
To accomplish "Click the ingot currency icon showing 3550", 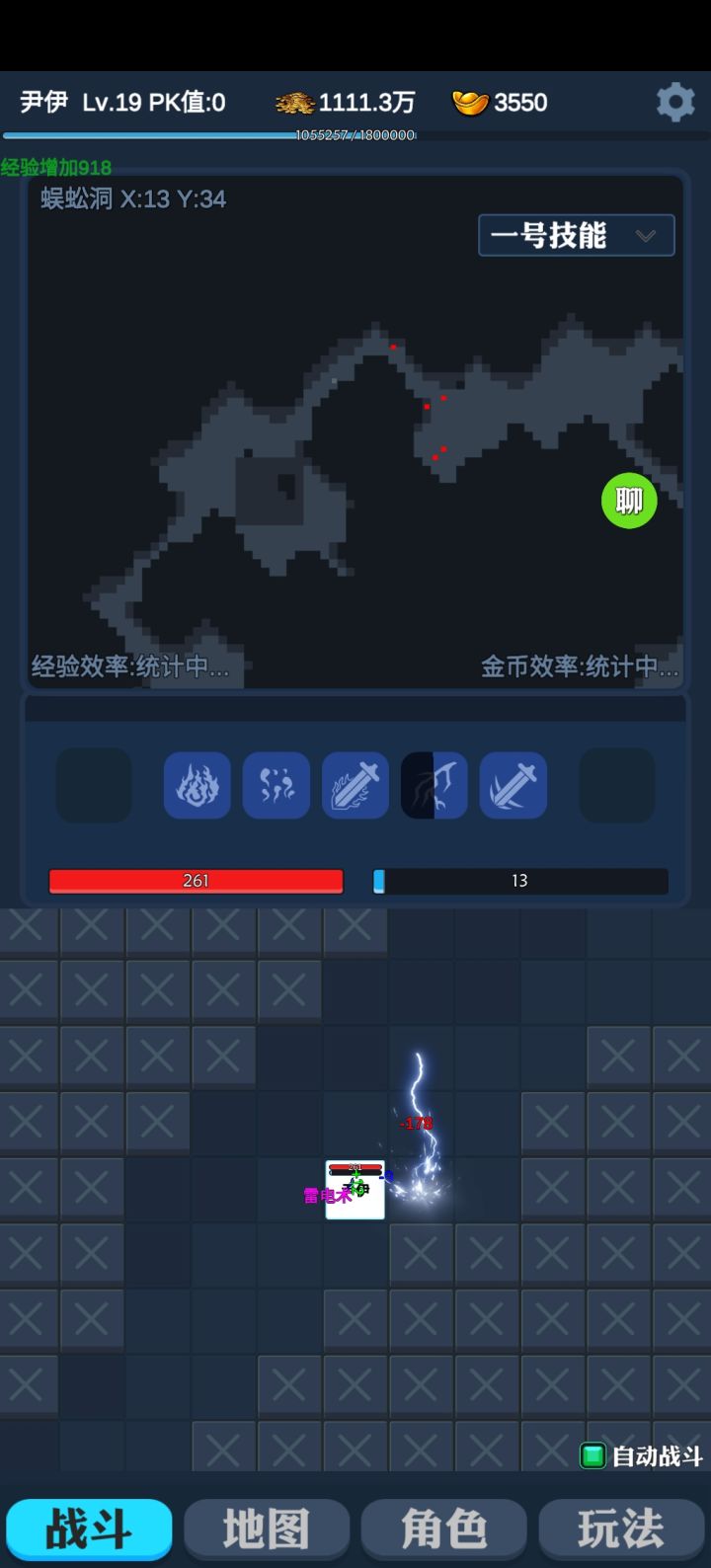I will click(x=466, y=101).
